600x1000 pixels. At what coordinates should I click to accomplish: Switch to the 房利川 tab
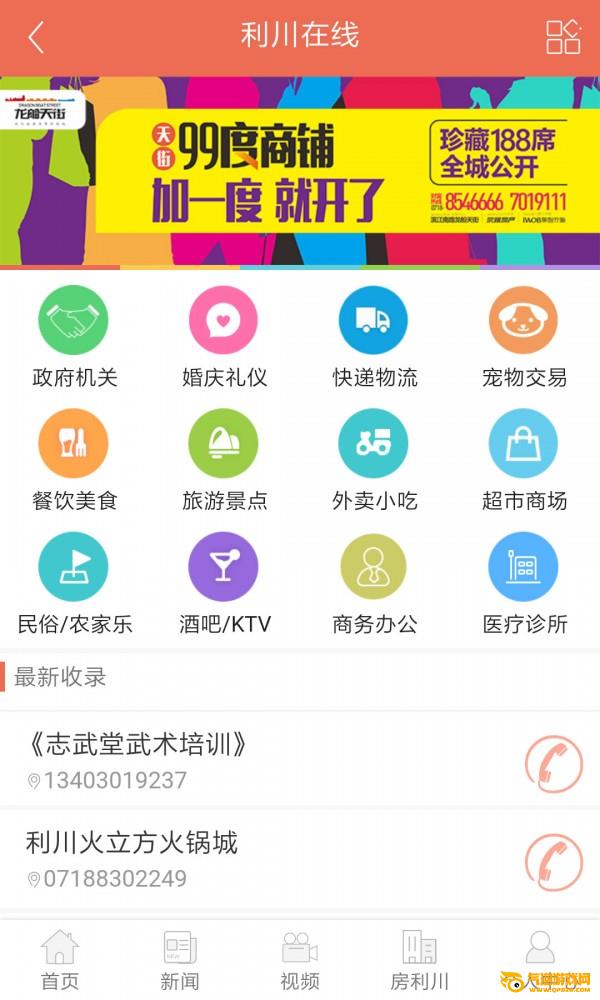420,960
